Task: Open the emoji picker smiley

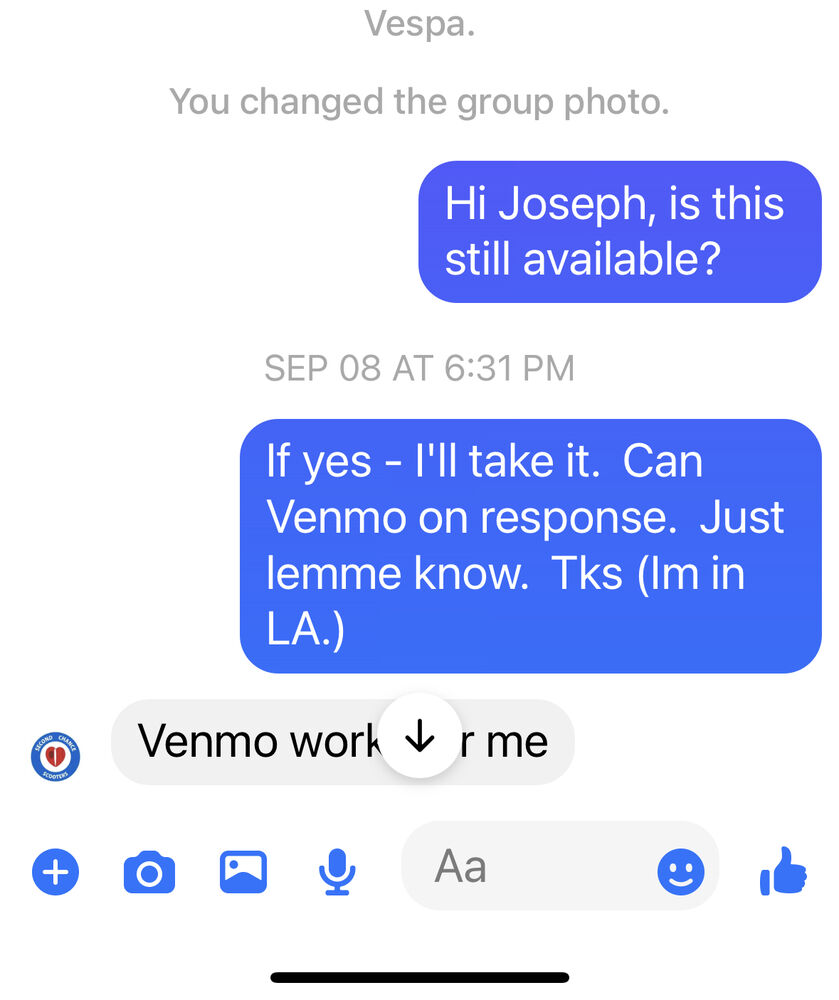Action: click(680, 872)
